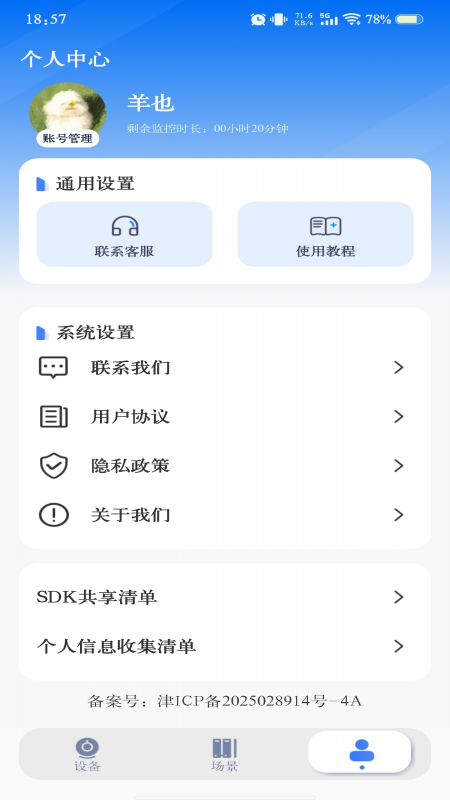Viewport: 450px width, 800px height.
Task: Tap the 联系客服 button
Action: pos(124,234)
